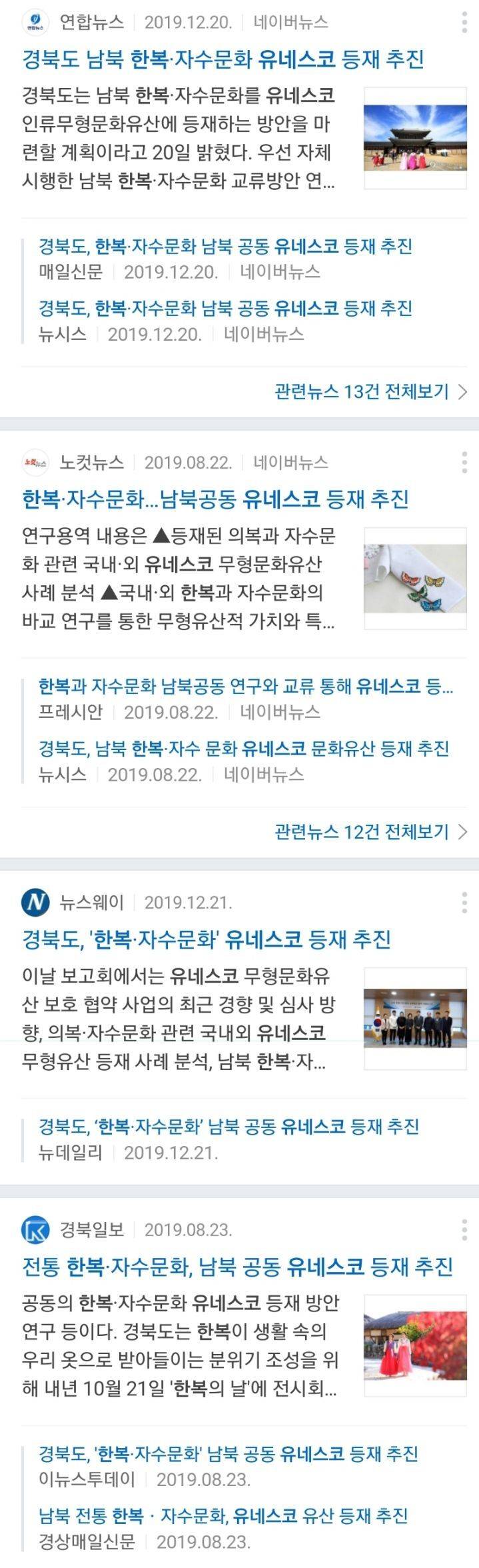The image size is (479, 1568).
Task: Open 이뉴스투데이 related article link
Action: click(228, 1453)
